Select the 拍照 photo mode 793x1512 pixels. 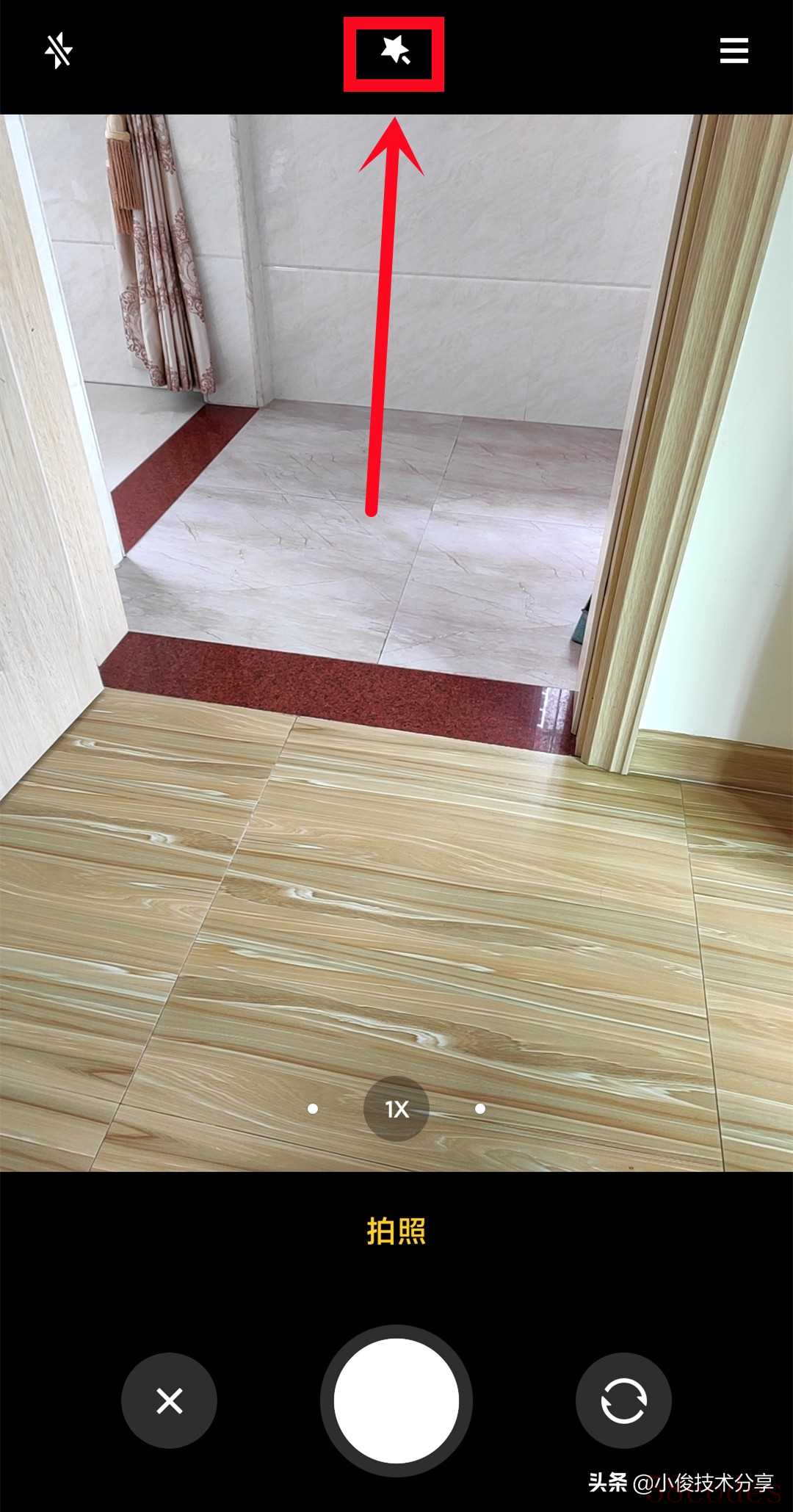click(396, 1231)
